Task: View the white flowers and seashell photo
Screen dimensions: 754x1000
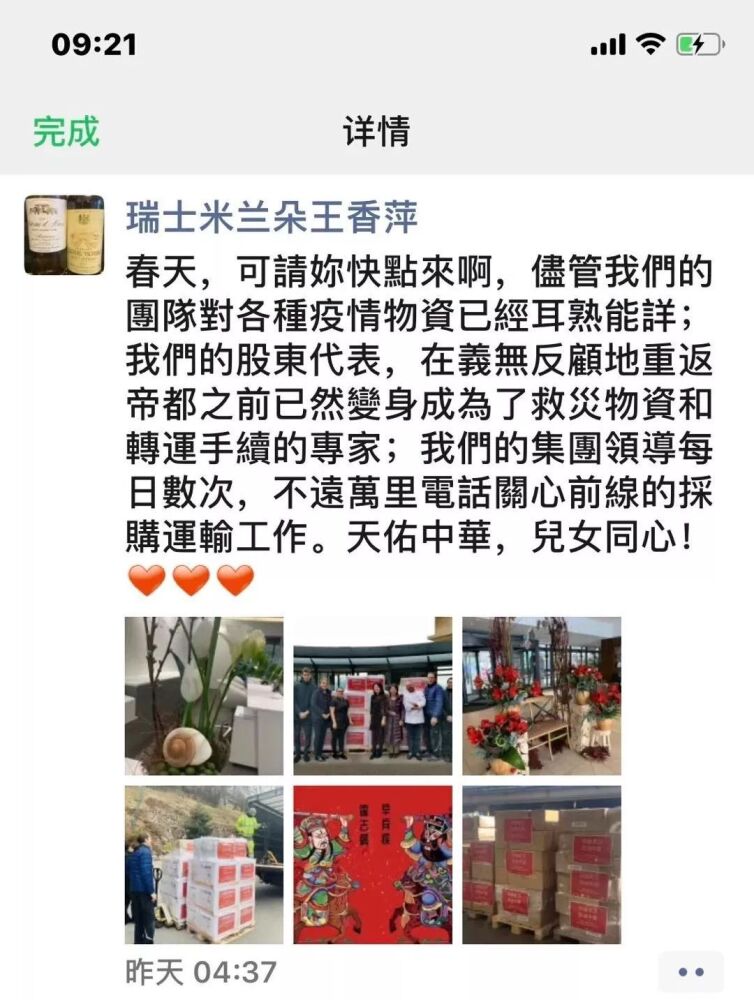Action: click(204, 696)
